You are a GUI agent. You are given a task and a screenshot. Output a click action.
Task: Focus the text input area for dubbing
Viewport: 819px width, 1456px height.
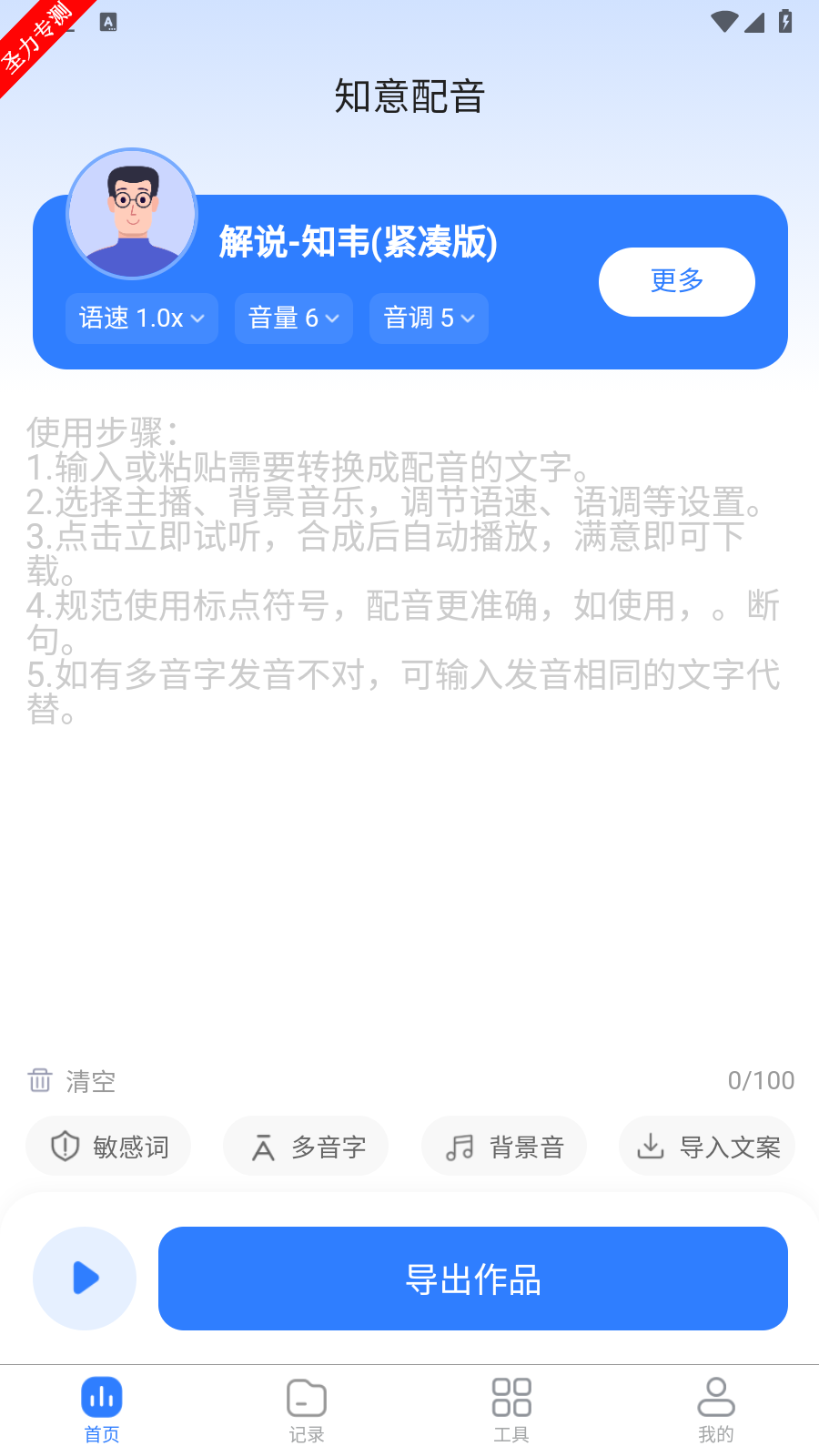click(x=409, y=728)
